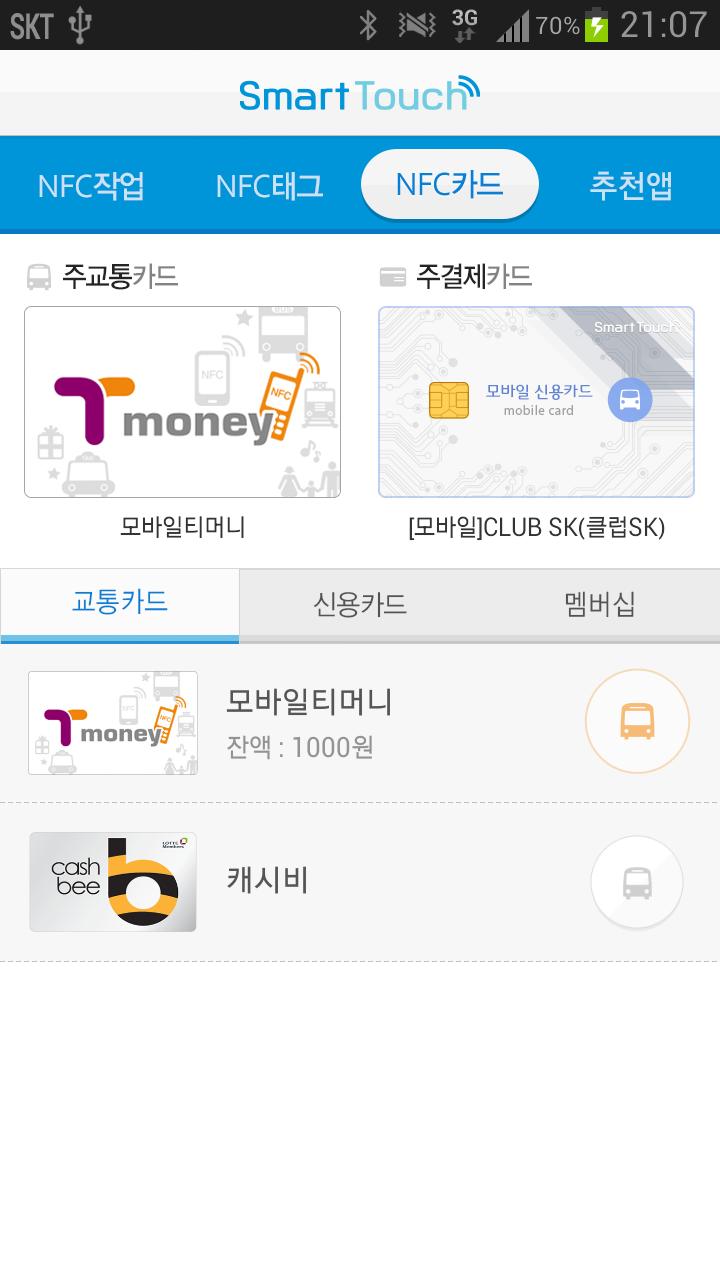Open the main transit card 모바일티머니
This screenshot has width=720, height=1280.
(182, 402)
